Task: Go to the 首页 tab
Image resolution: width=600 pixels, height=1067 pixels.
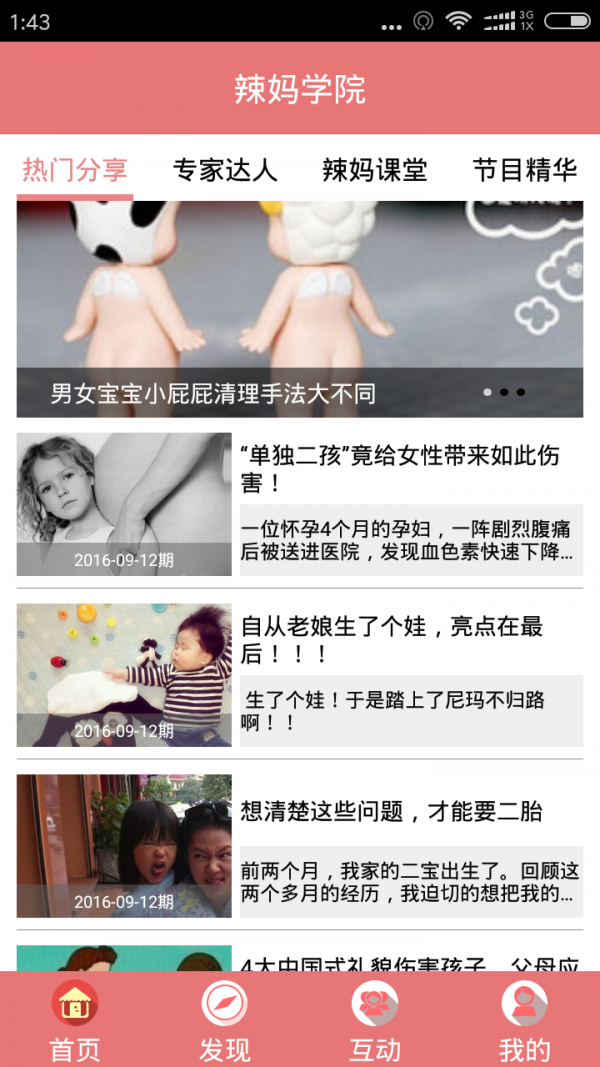Action: 75,1020
